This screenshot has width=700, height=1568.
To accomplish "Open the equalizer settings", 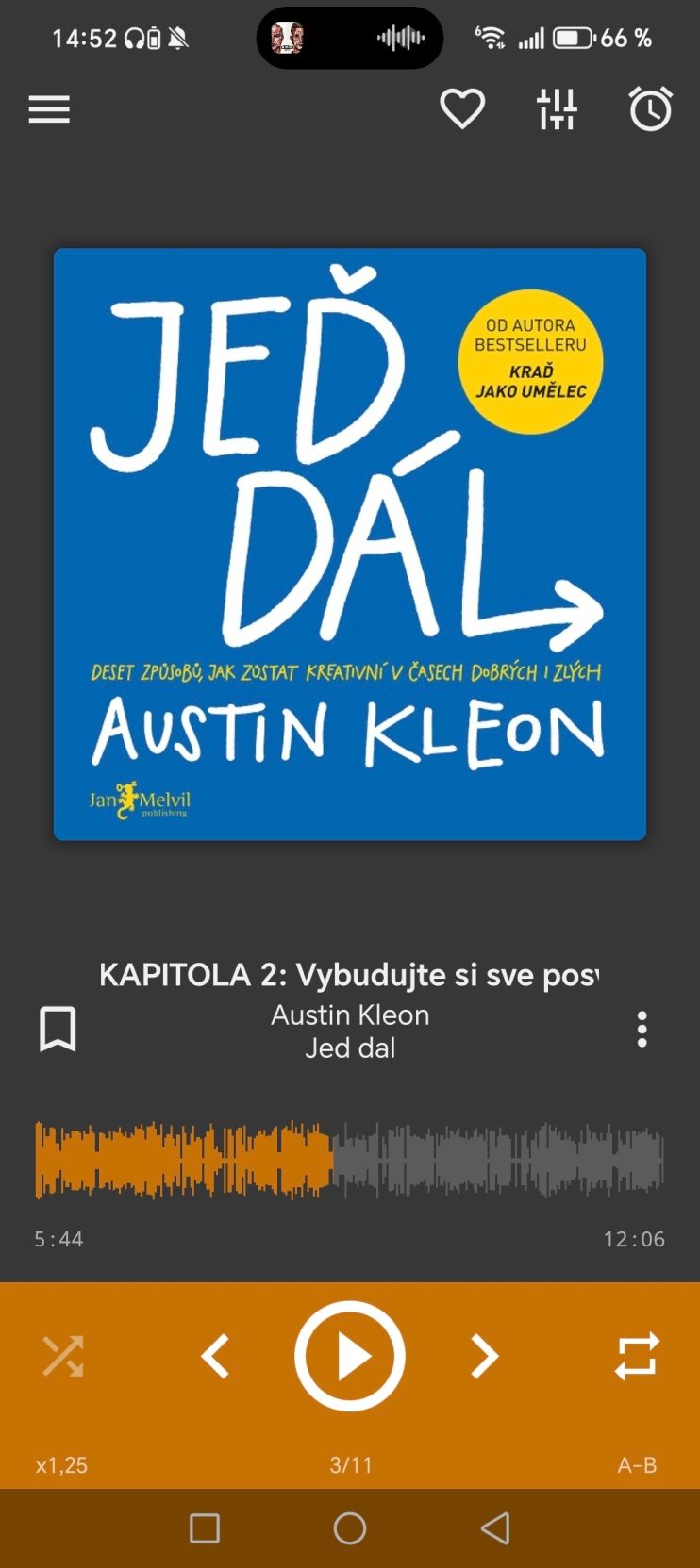I will (x=557, y=109).
